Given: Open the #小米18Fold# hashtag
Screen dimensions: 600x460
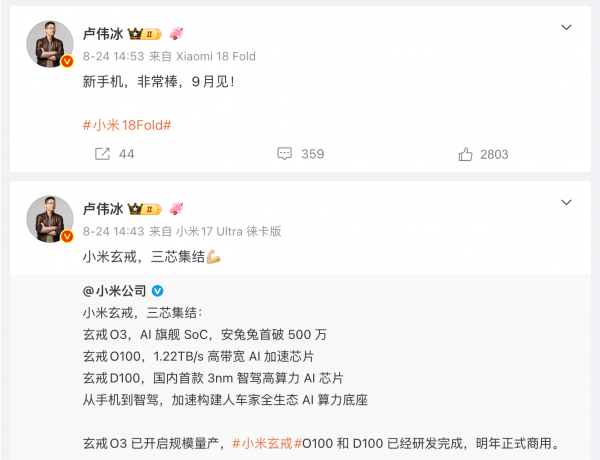Looking at the screenshot, I should (127, 125).
